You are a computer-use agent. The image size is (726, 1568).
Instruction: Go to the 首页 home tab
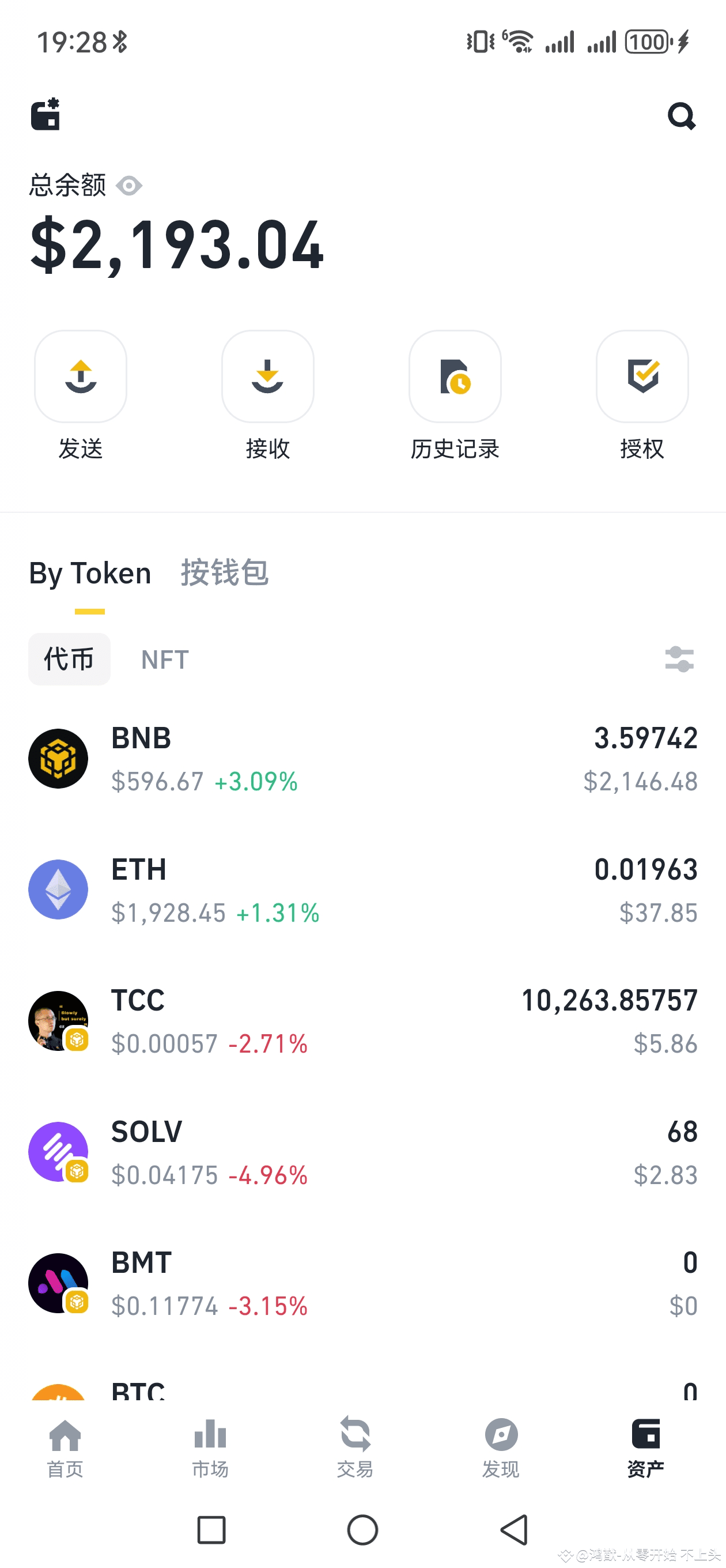click(x=65, y=1448)
